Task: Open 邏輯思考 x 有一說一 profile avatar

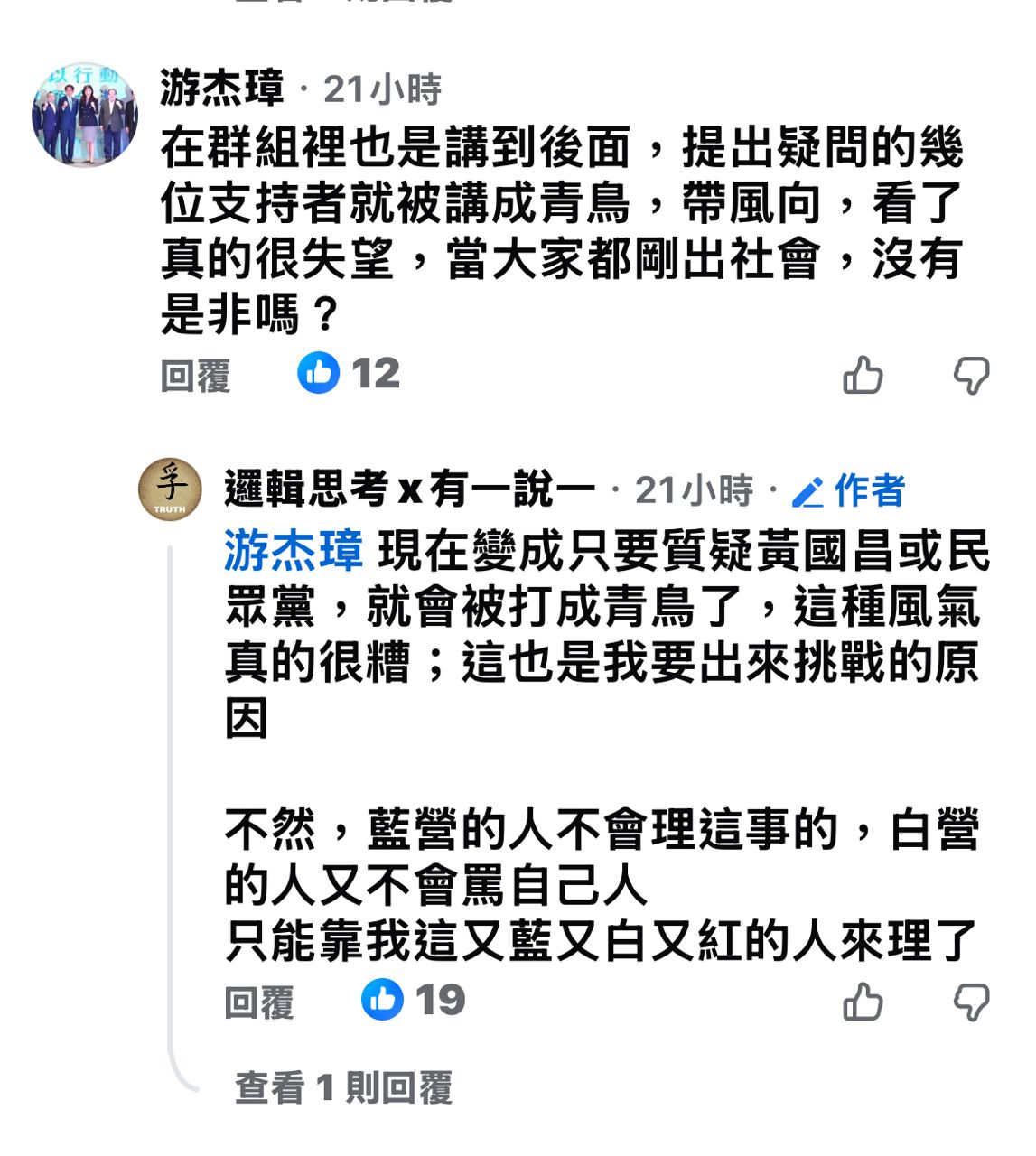Action: (170, 489)
